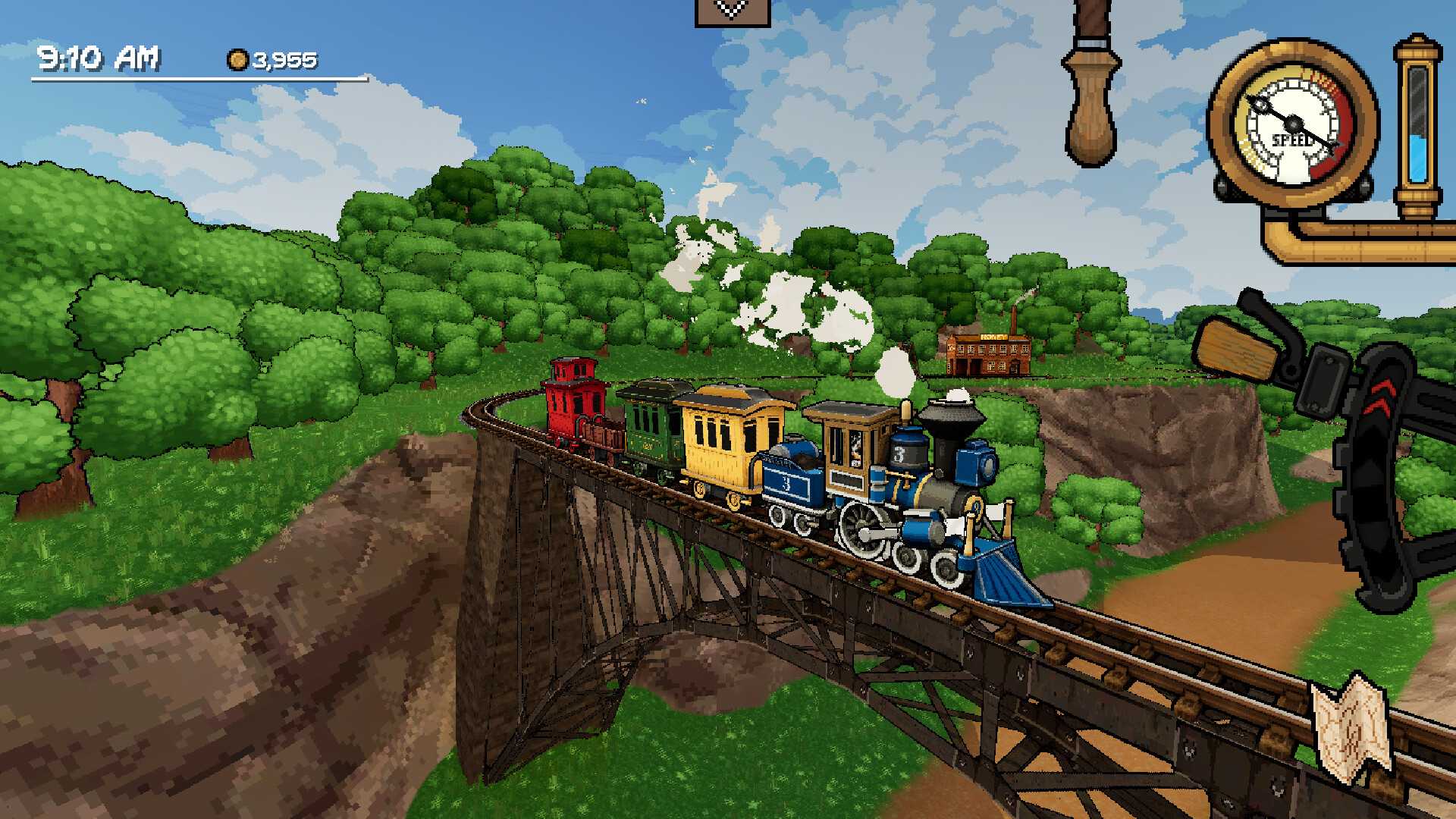This screenshot has height=819, width=1456.
Task: Expand the top drop-down chevron panel
Action: 732,11
